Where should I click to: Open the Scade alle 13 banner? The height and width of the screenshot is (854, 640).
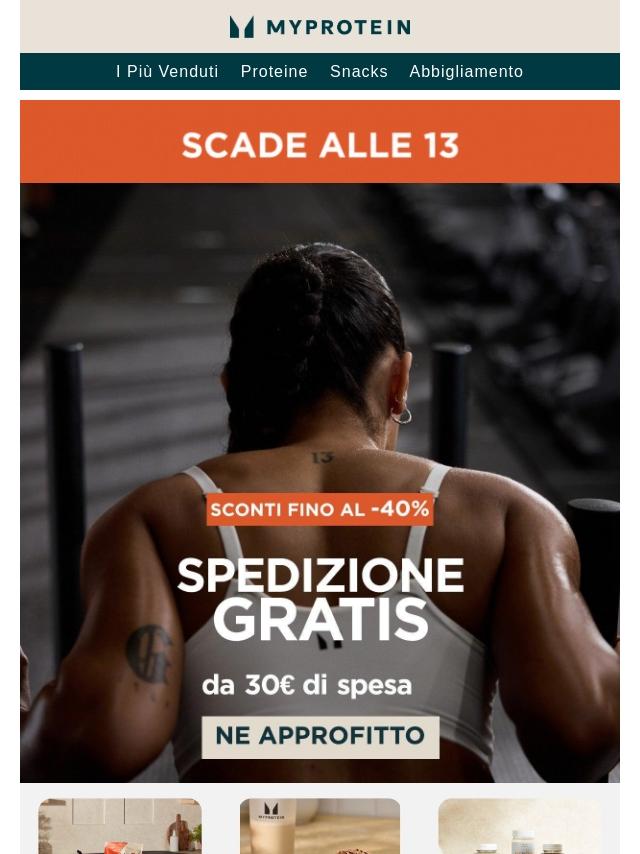(320, 143)
